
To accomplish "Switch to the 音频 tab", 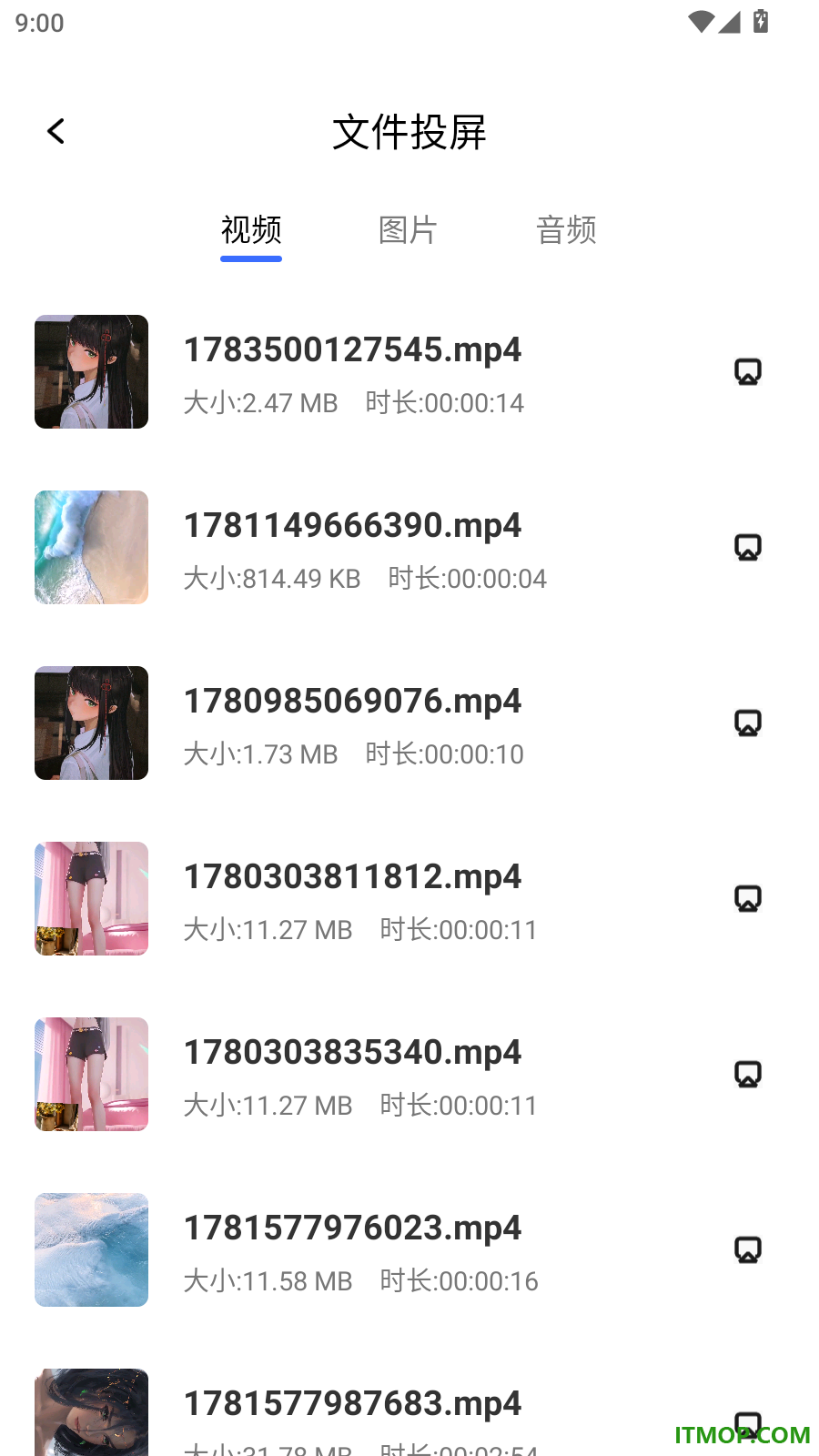I will pyautogui.click(x=566, y=230).
